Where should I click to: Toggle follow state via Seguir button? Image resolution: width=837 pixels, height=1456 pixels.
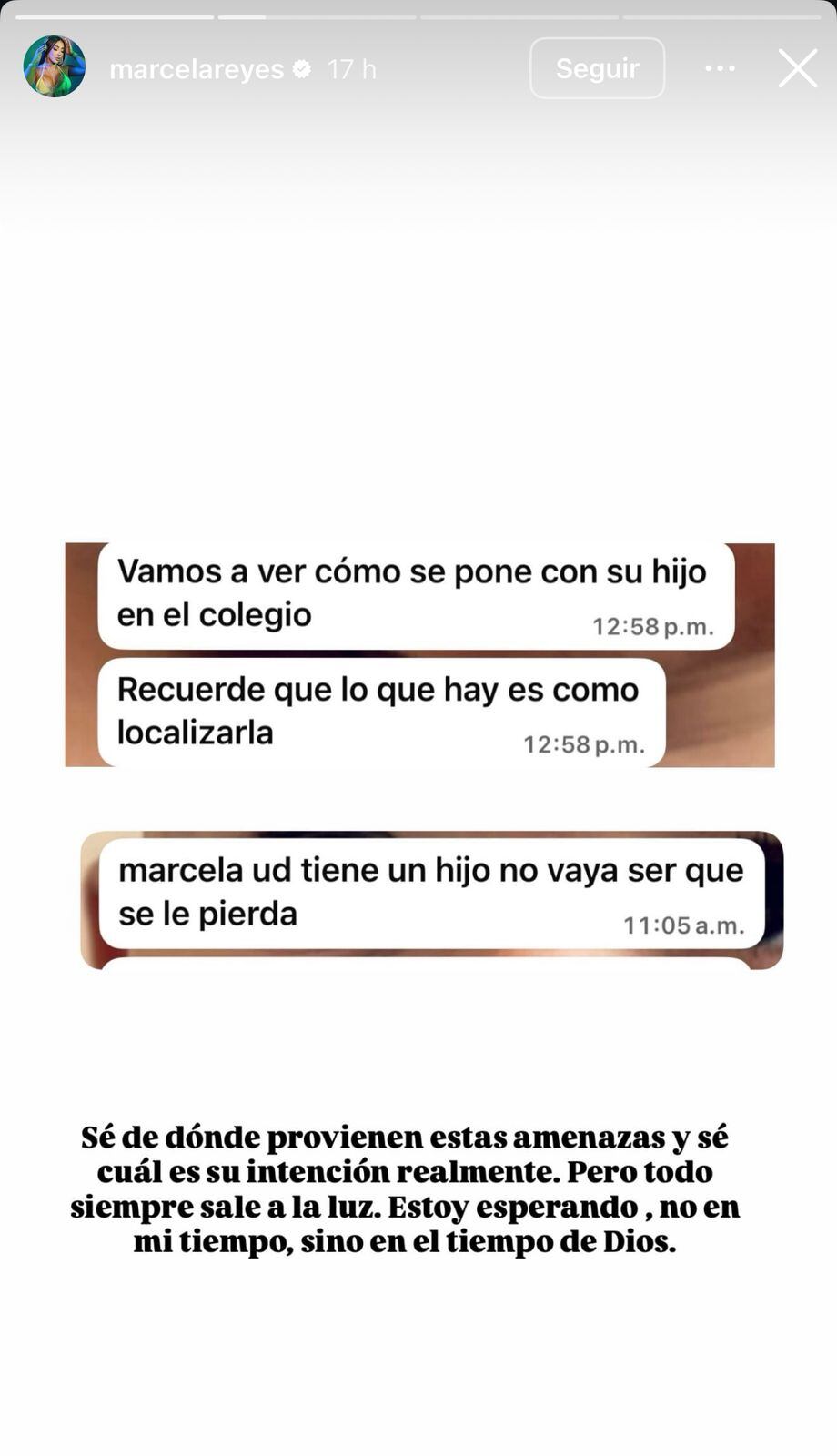click(x=597, y=67)
